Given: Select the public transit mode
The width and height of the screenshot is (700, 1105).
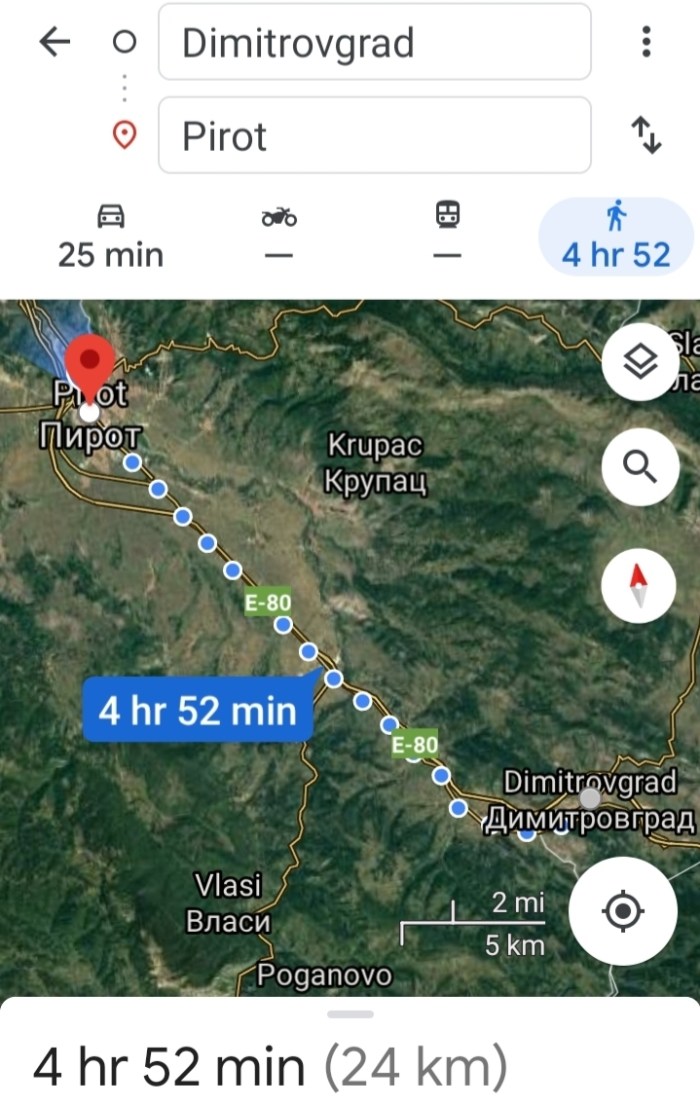Looking at the screenshot, I should [447, 235].
